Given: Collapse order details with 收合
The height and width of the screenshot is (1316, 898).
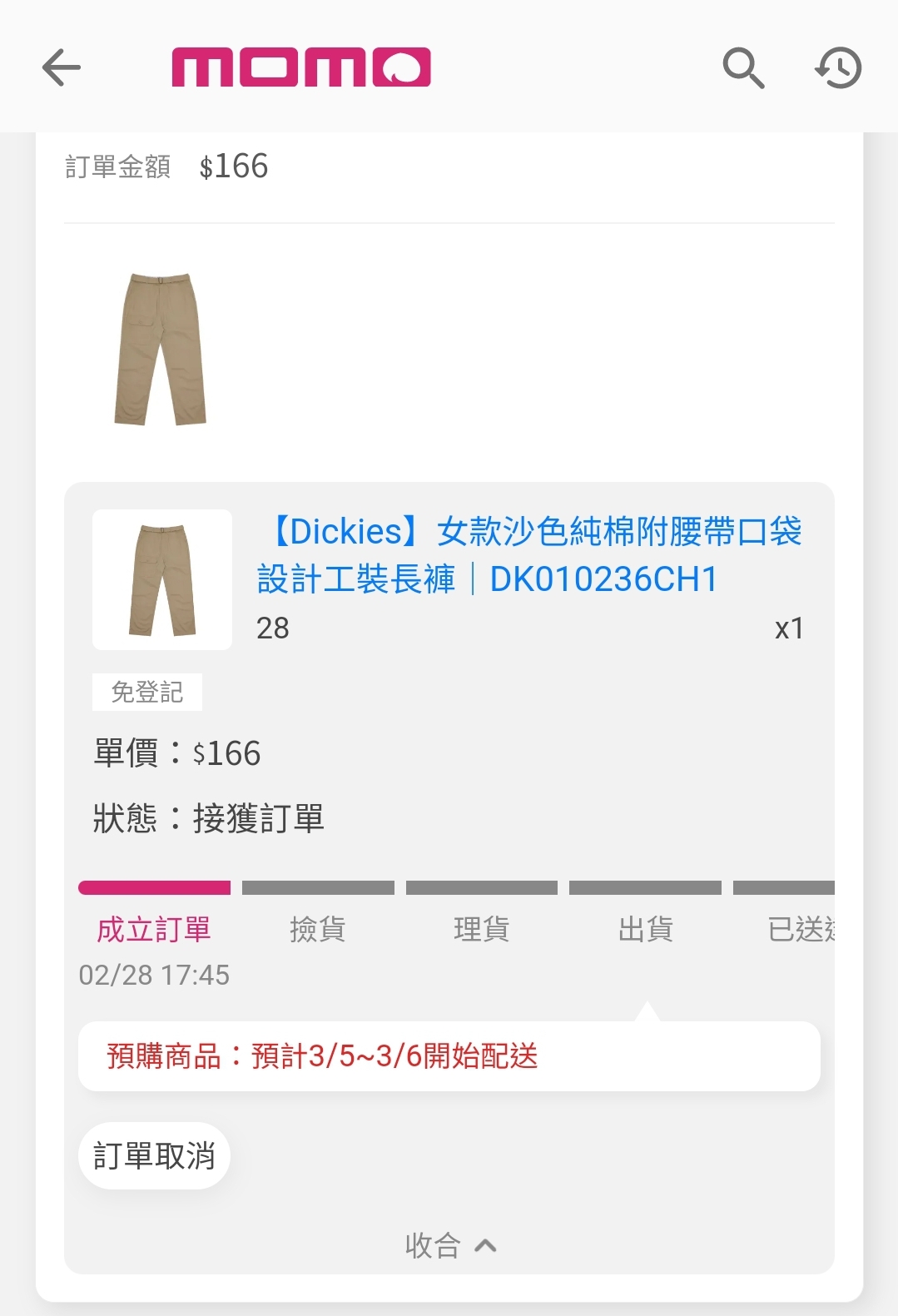Looking at the screenshot, I should tap(449, 1245).
